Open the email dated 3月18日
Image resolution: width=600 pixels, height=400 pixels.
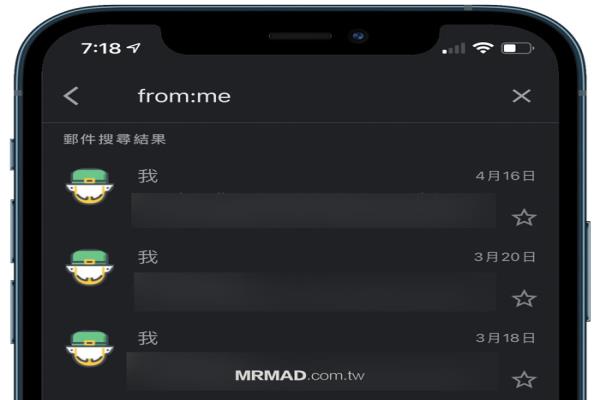pyautogui.click(x=310, y=360)
